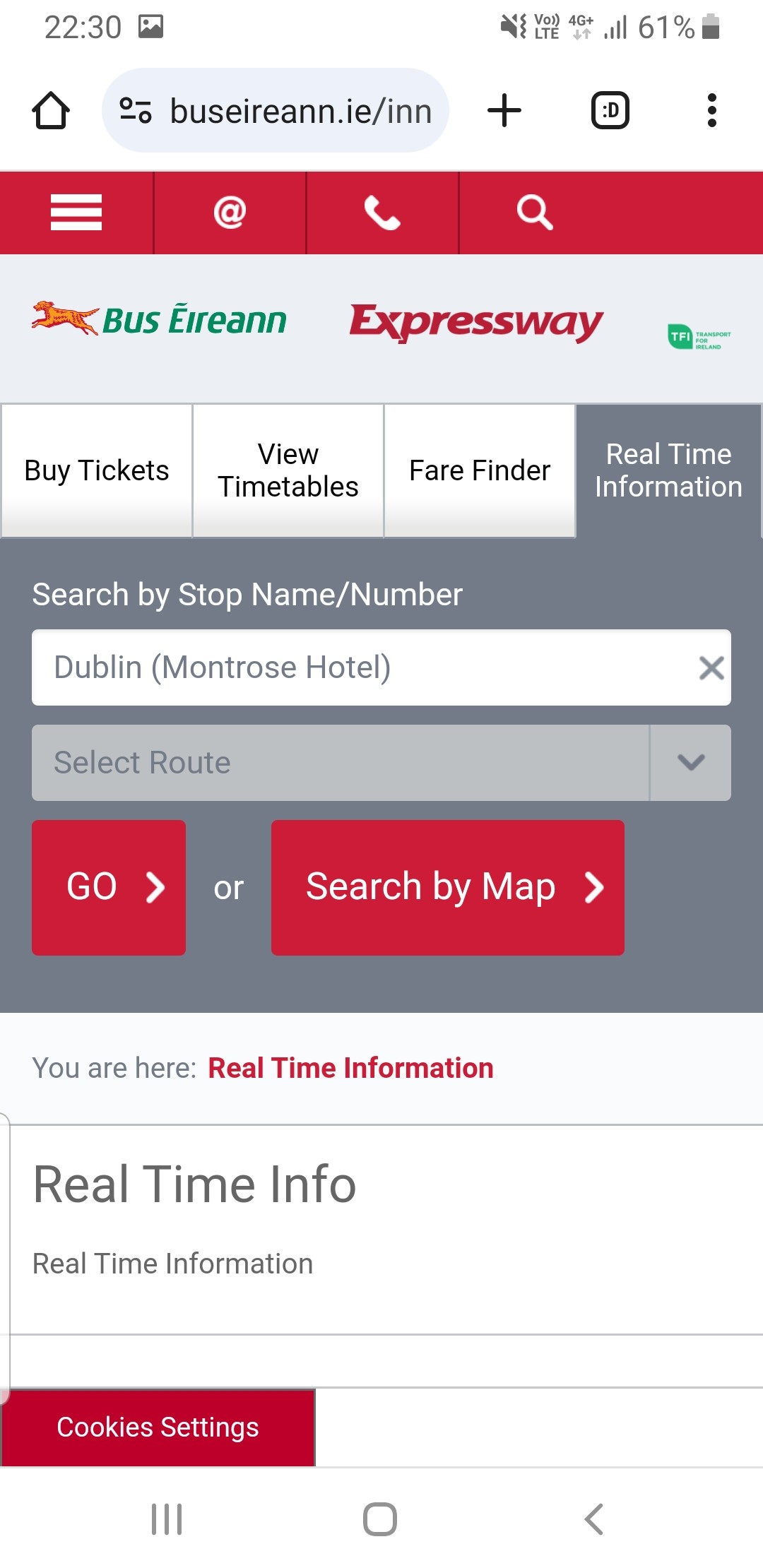Open Cookies Settings
This screenshot has width=763, height=1568.
pos(158,1427)
